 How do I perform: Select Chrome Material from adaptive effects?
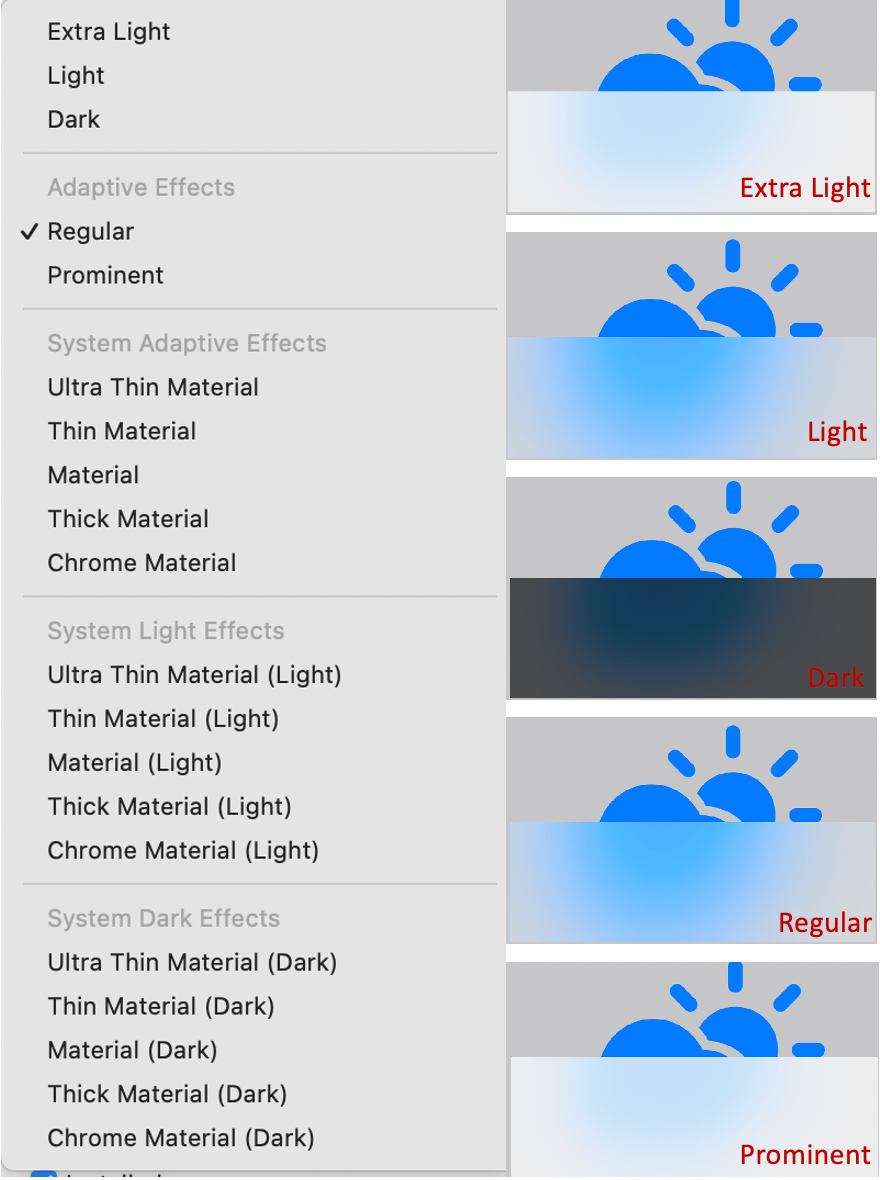tap(141, 563)
